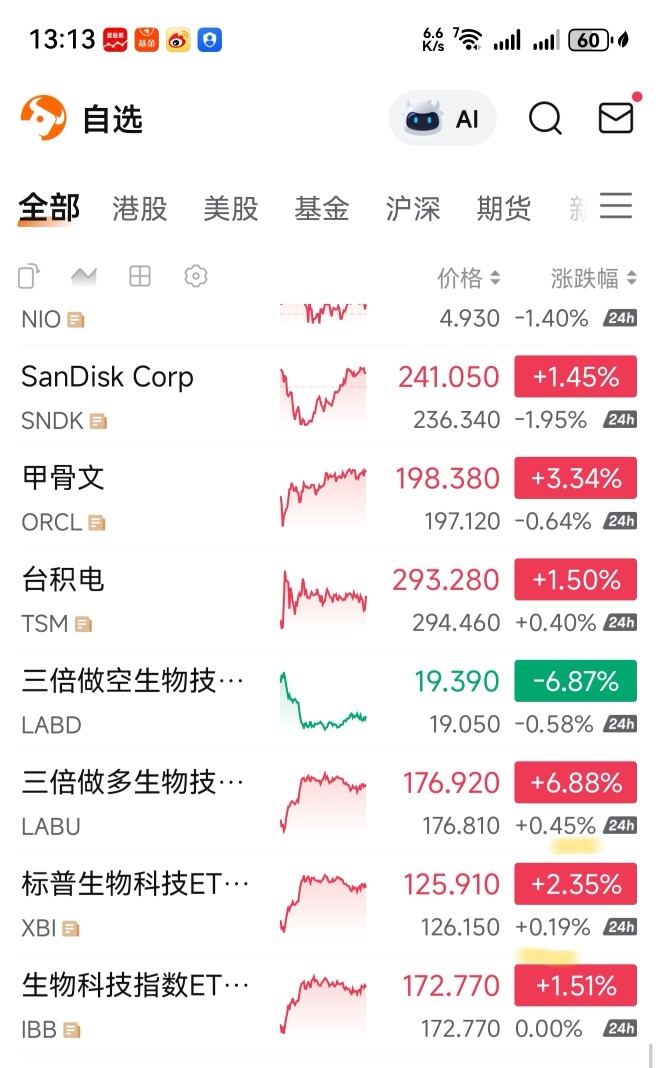
Task: Sort the list by 价格
Action: [468, 278]
